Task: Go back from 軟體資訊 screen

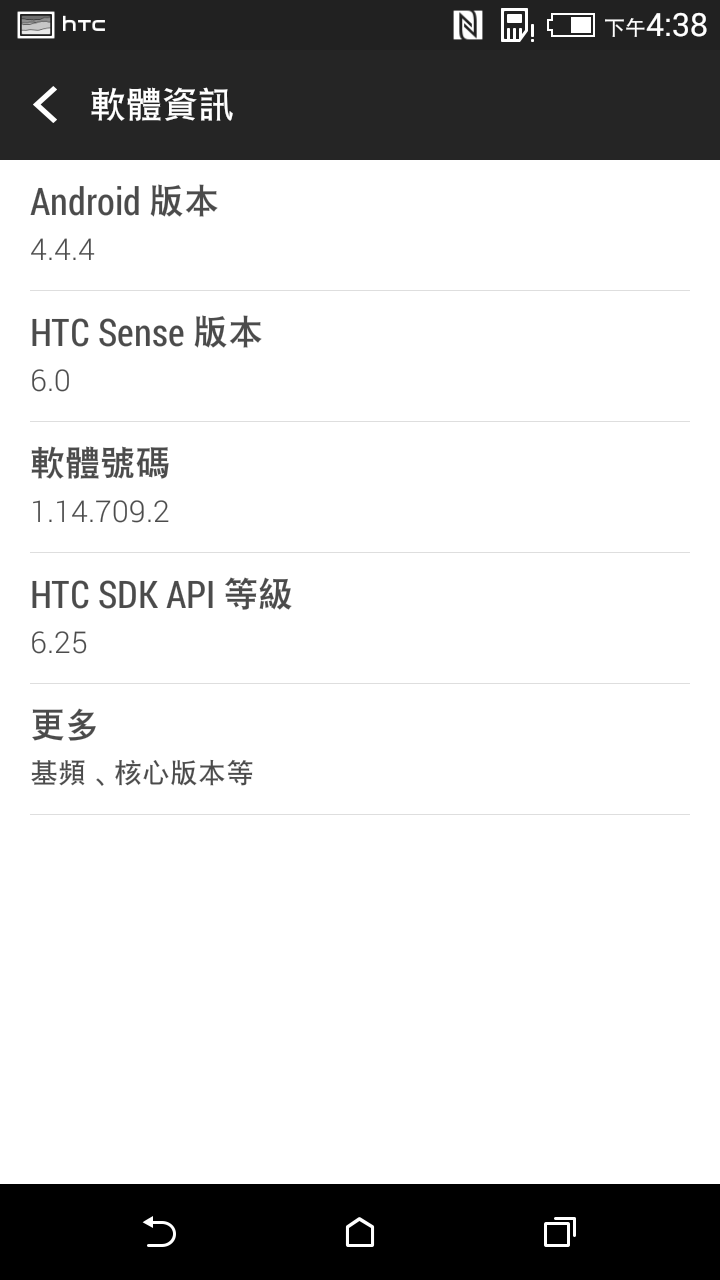Action: coord(46,105)
